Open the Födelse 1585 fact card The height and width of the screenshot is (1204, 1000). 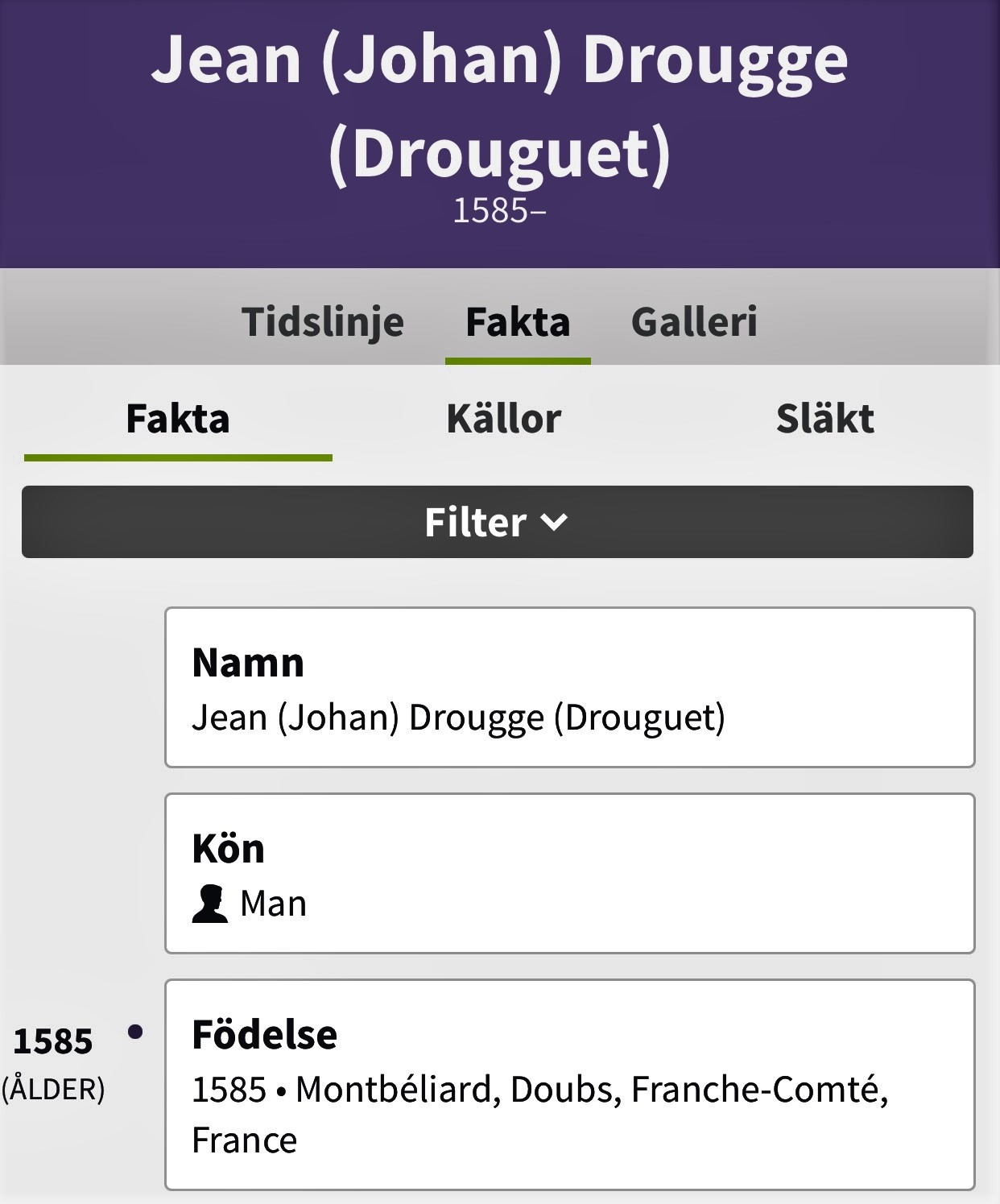pos(569,1085)
